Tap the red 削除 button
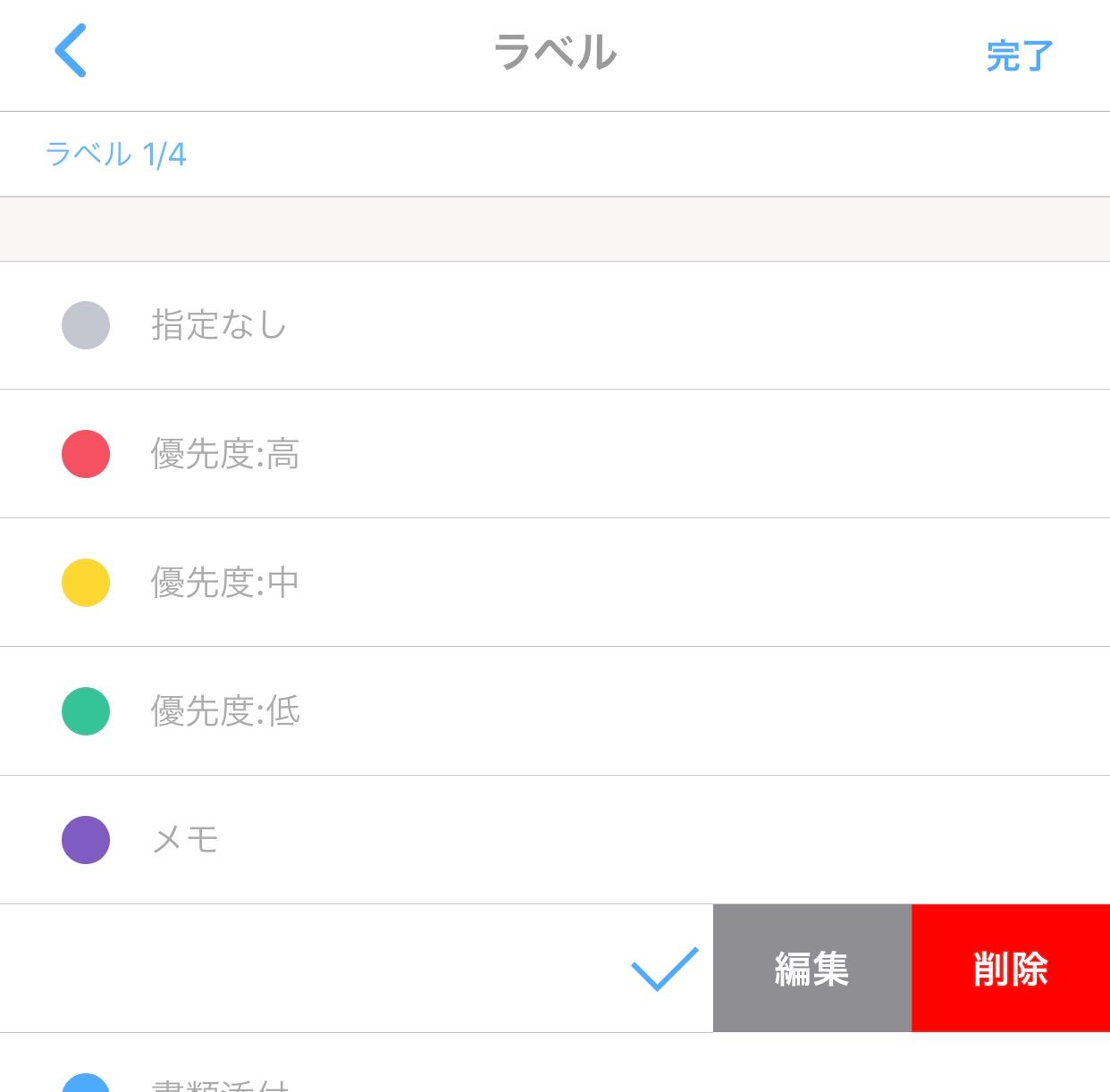The image size is (1110, 1092). click(1010, 969)
